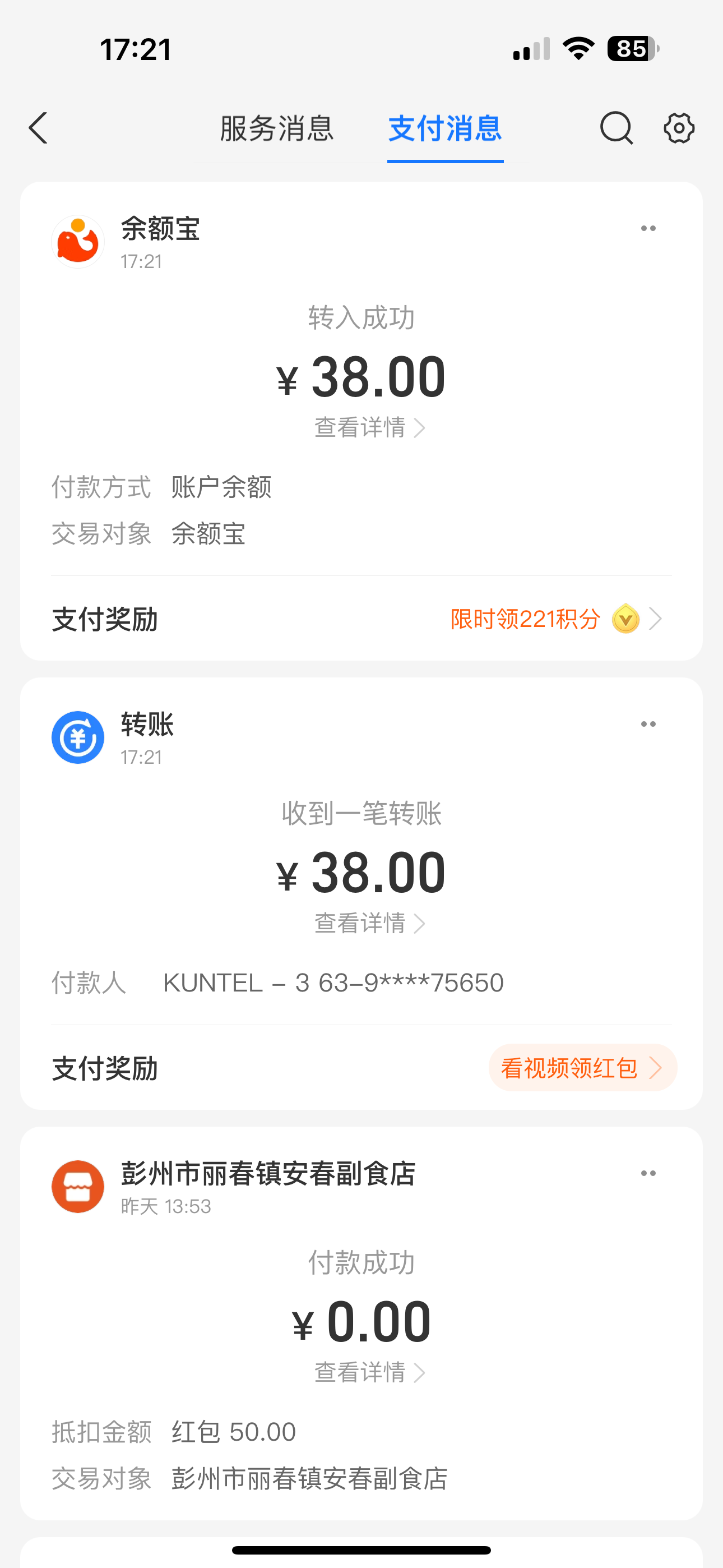Tap the 看视频领红包 button
This screenshot has height=1568, width=723.
click(x=582, y=1068)
